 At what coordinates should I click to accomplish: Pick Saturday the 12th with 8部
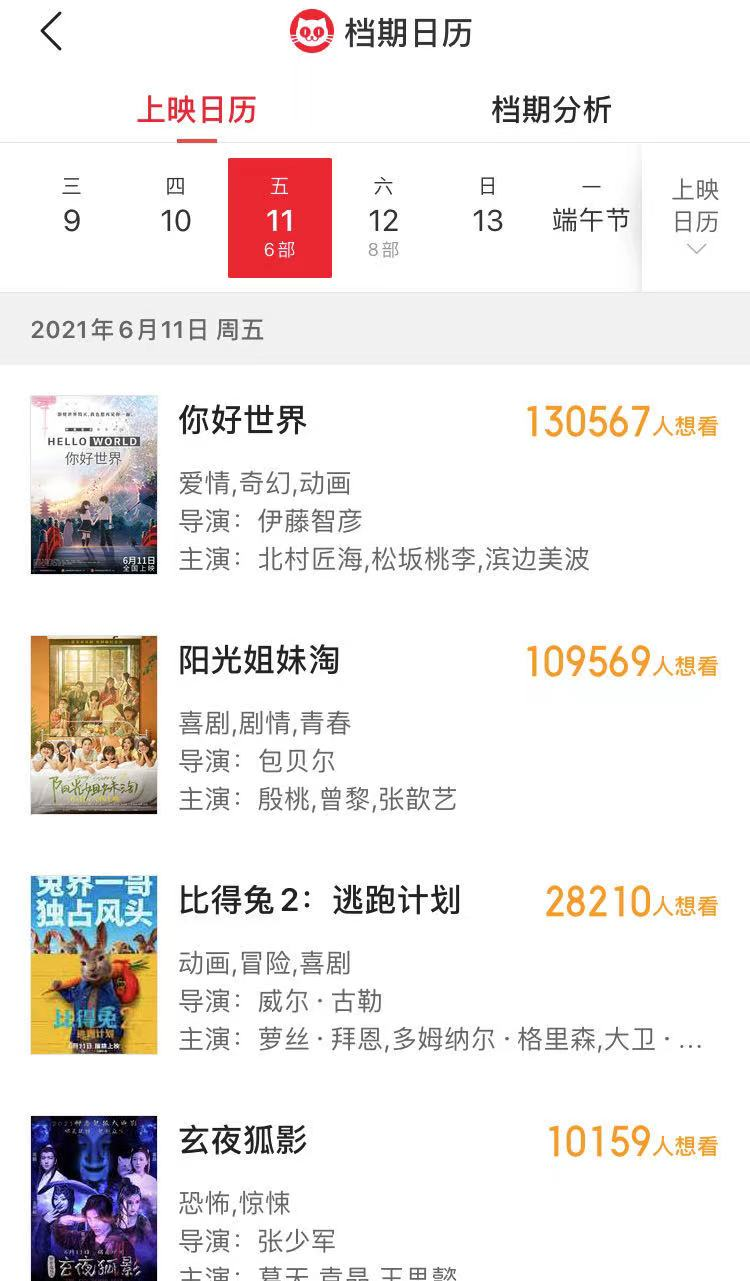(x=383, y=218)
